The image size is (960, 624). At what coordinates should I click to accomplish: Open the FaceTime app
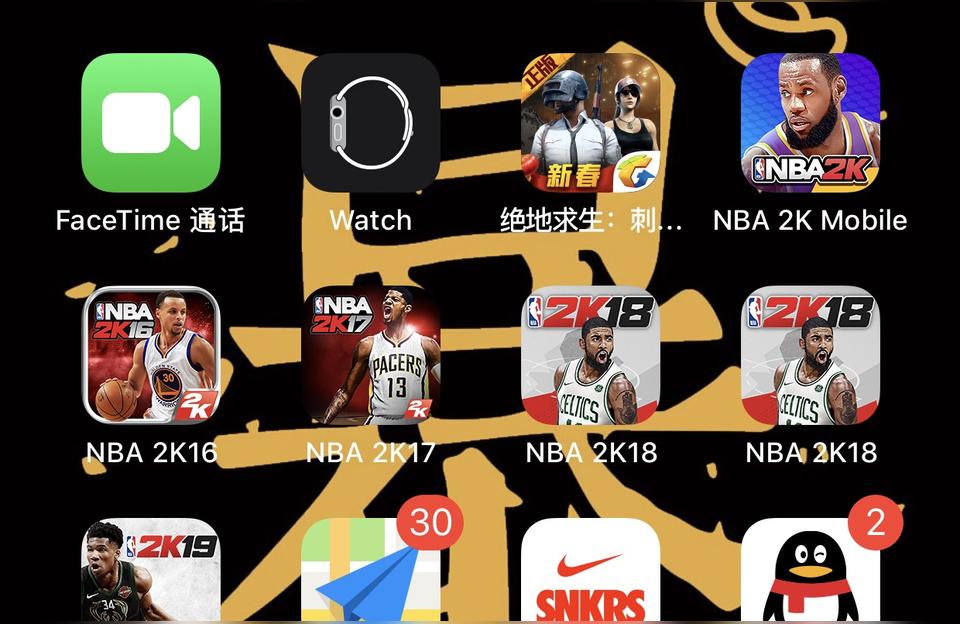point(150,123)
